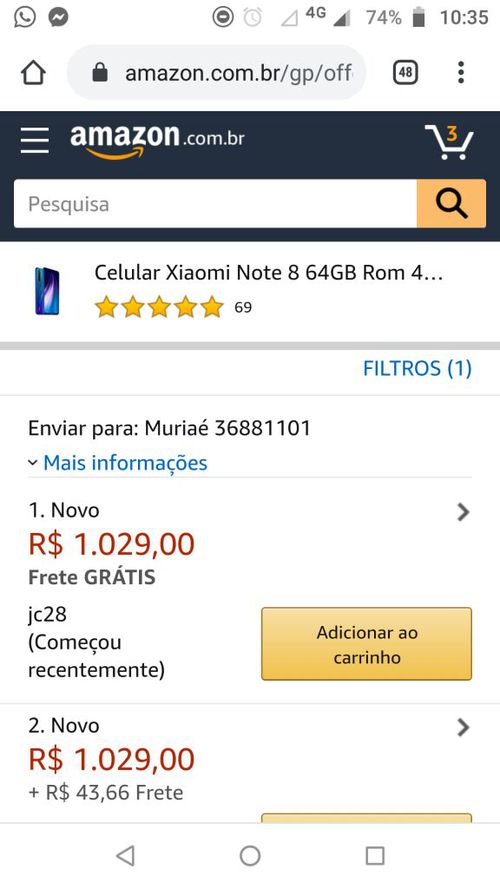Open recent apps overview
This screenshot has height=889, width=500.
[375, 856]
